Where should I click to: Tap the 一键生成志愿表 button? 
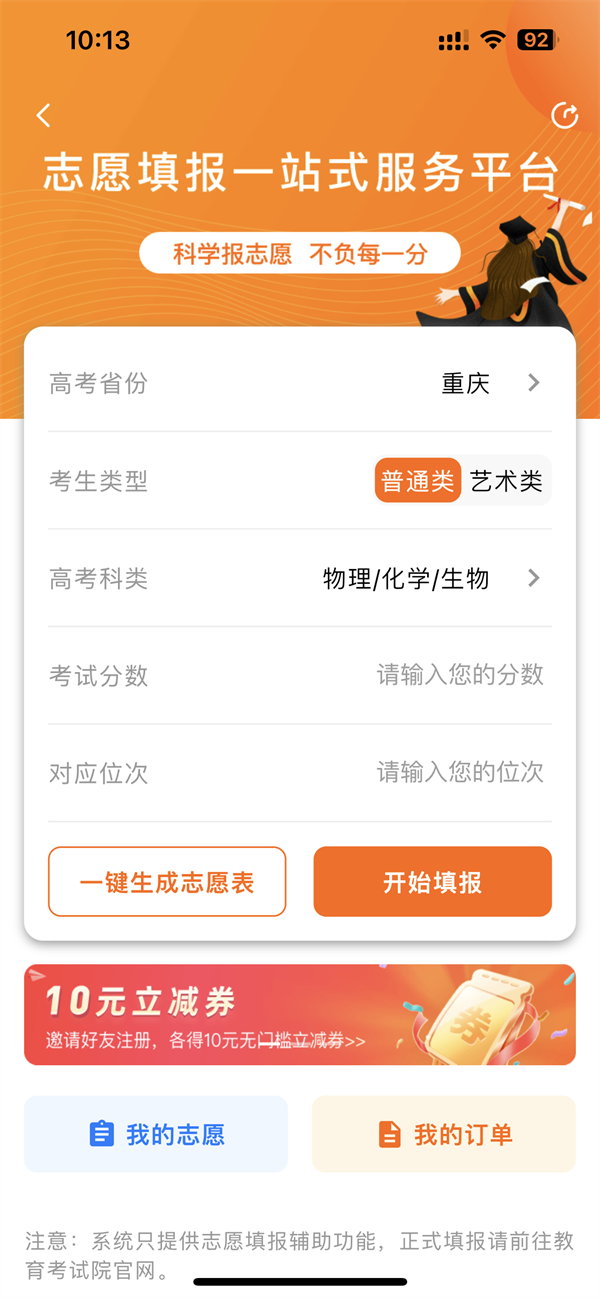pos(167,882)
